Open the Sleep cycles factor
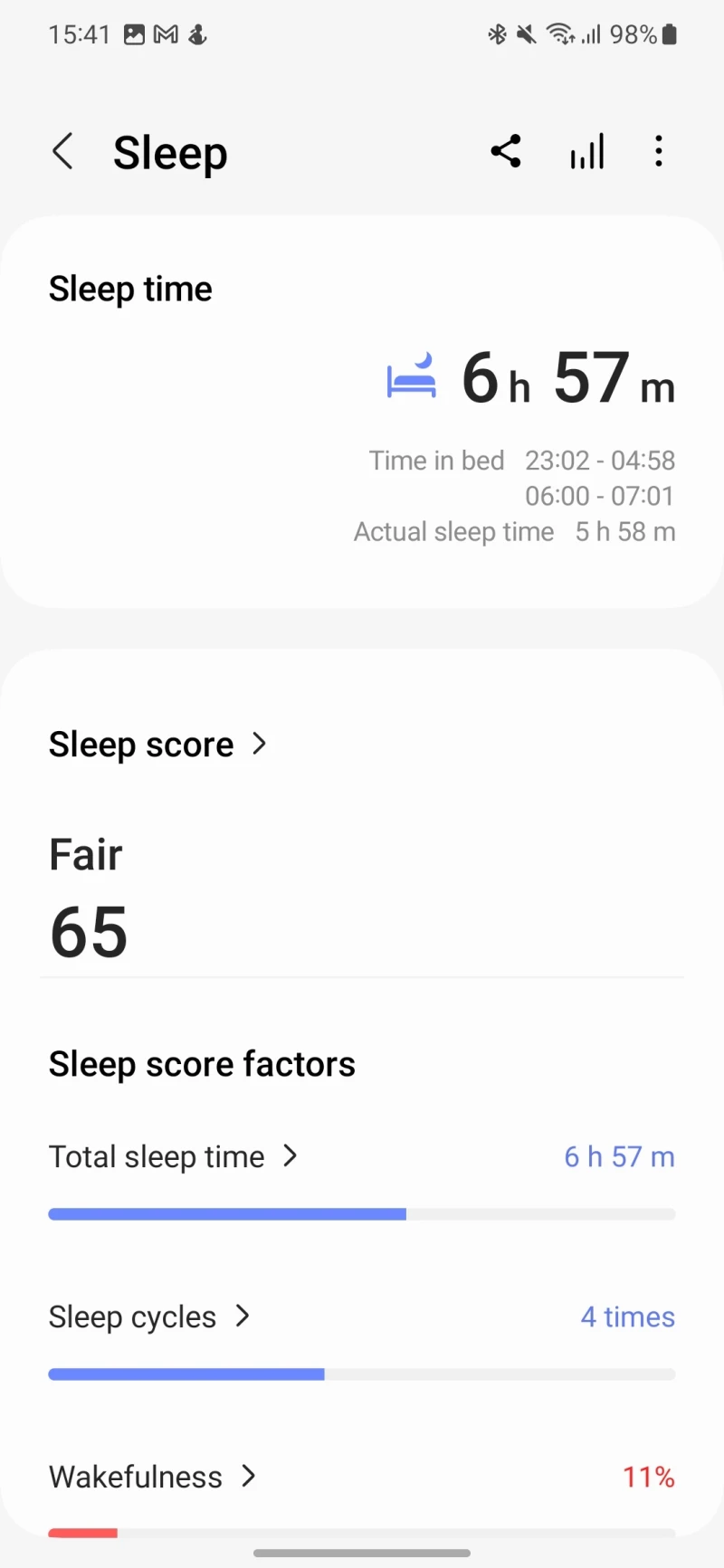Viewport: 724px width, 1568px height. click(x=149, y=1316)
